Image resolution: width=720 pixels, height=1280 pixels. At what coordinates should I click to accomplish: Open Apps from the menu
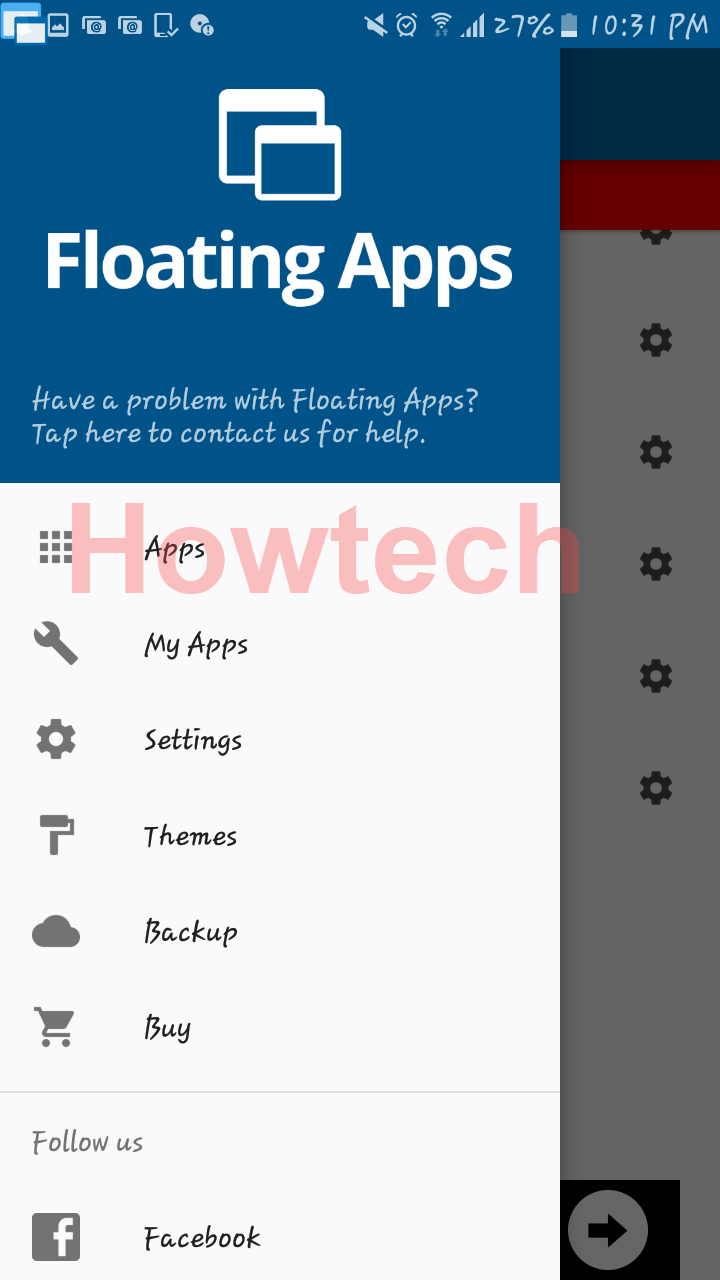coord(175,548)
